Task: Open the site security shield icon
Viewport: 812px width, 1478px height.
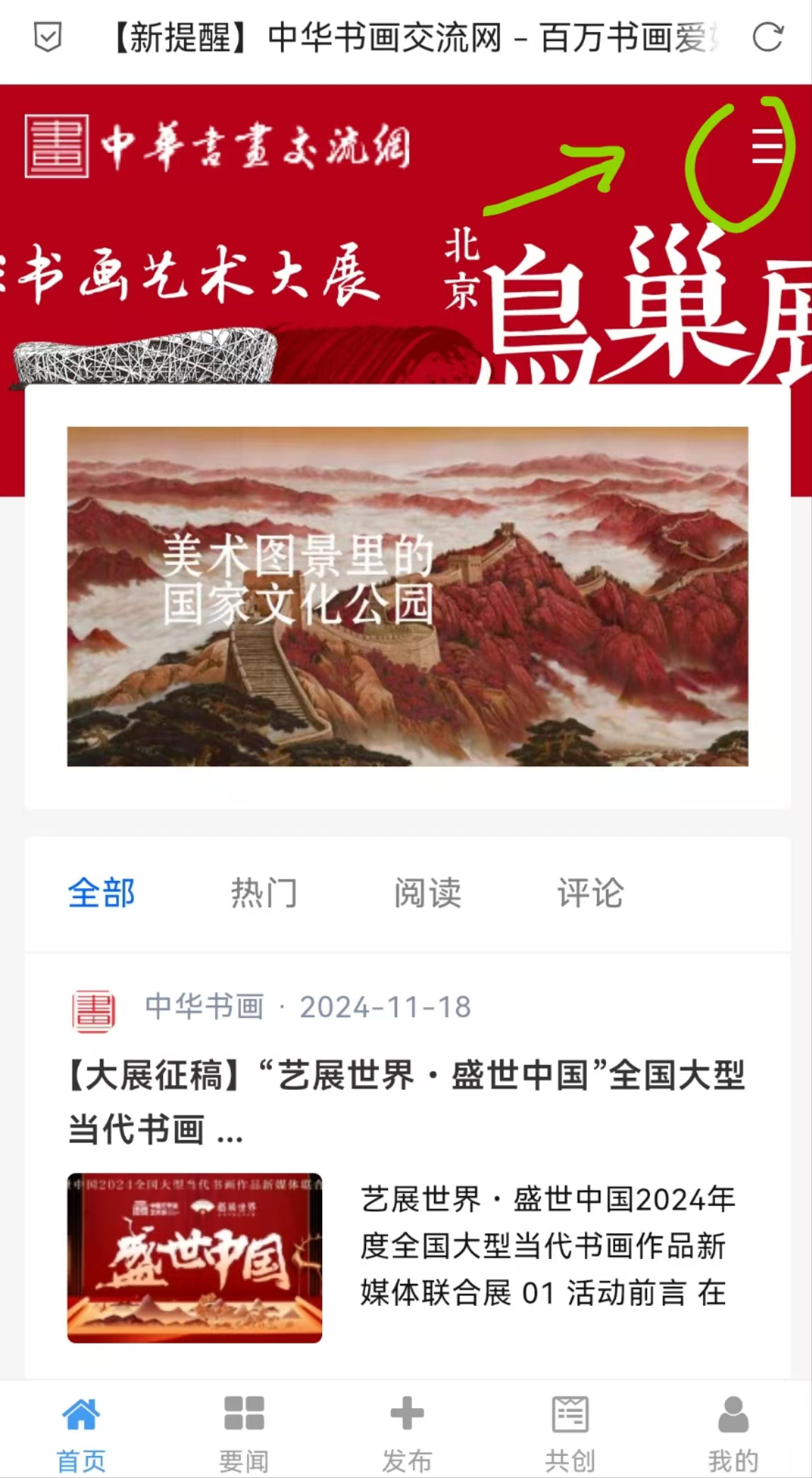Action: pos(48,38)
